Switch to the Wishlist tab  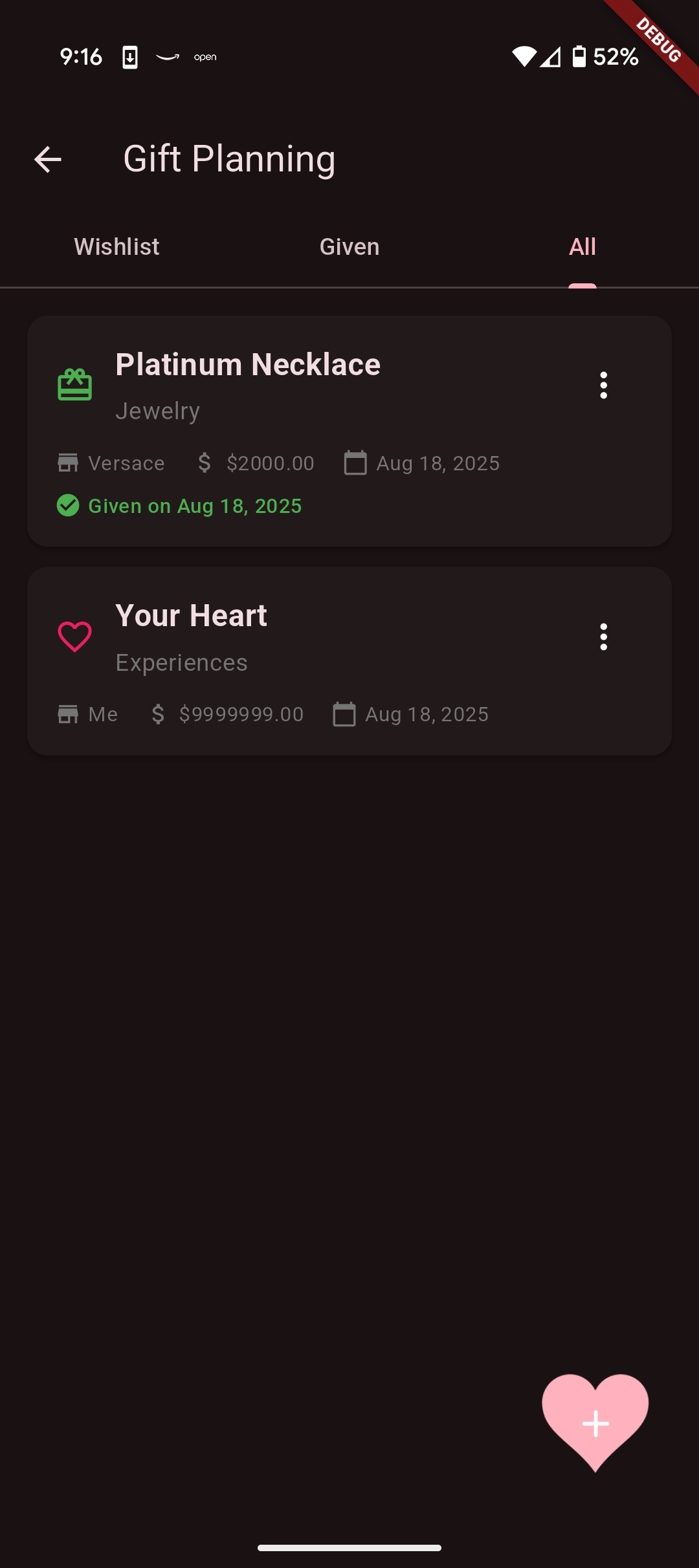pos(116,246)
